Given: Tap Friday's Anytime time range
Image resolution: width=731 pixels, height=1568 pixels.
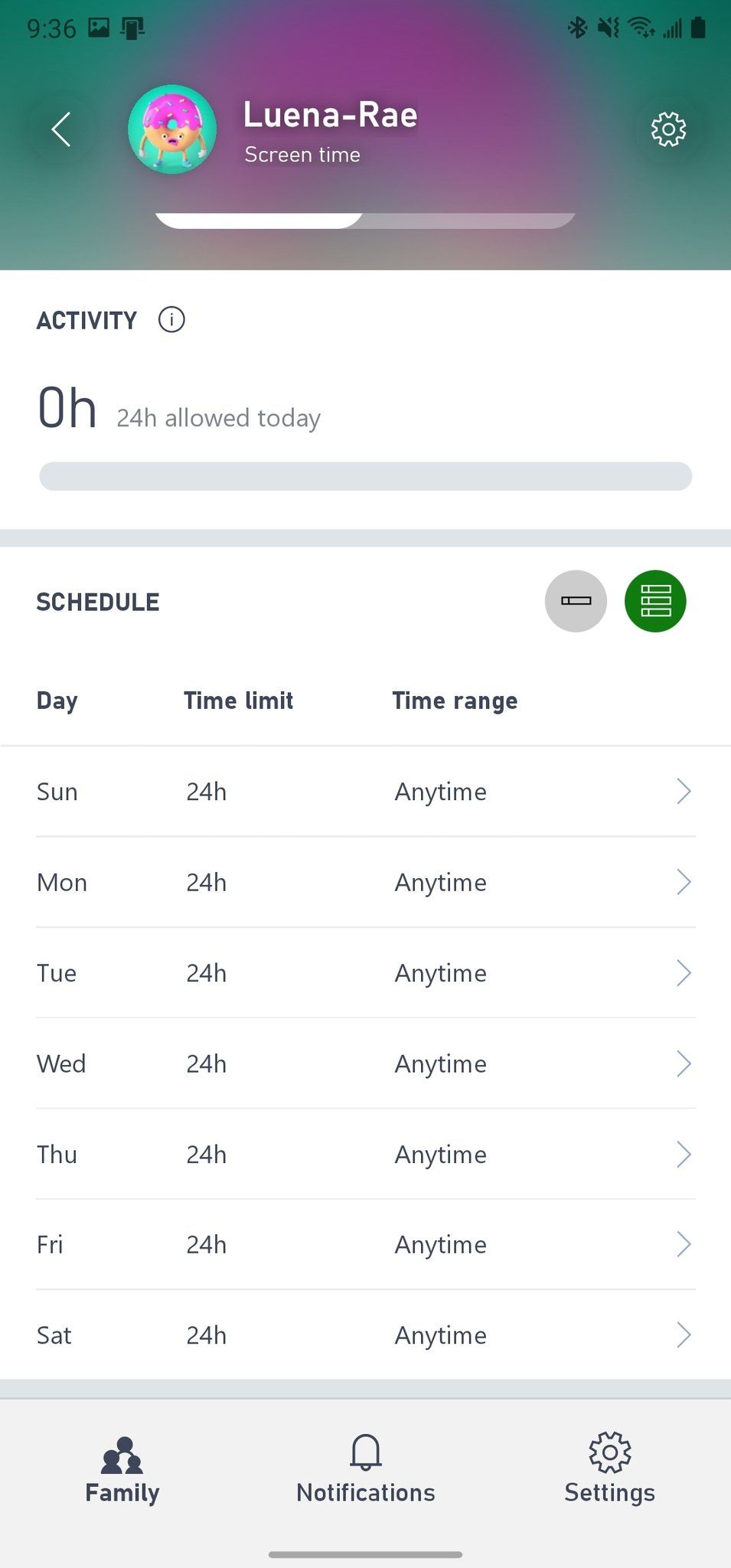Looking at the screenshot, I should (x=440, y=1244).
